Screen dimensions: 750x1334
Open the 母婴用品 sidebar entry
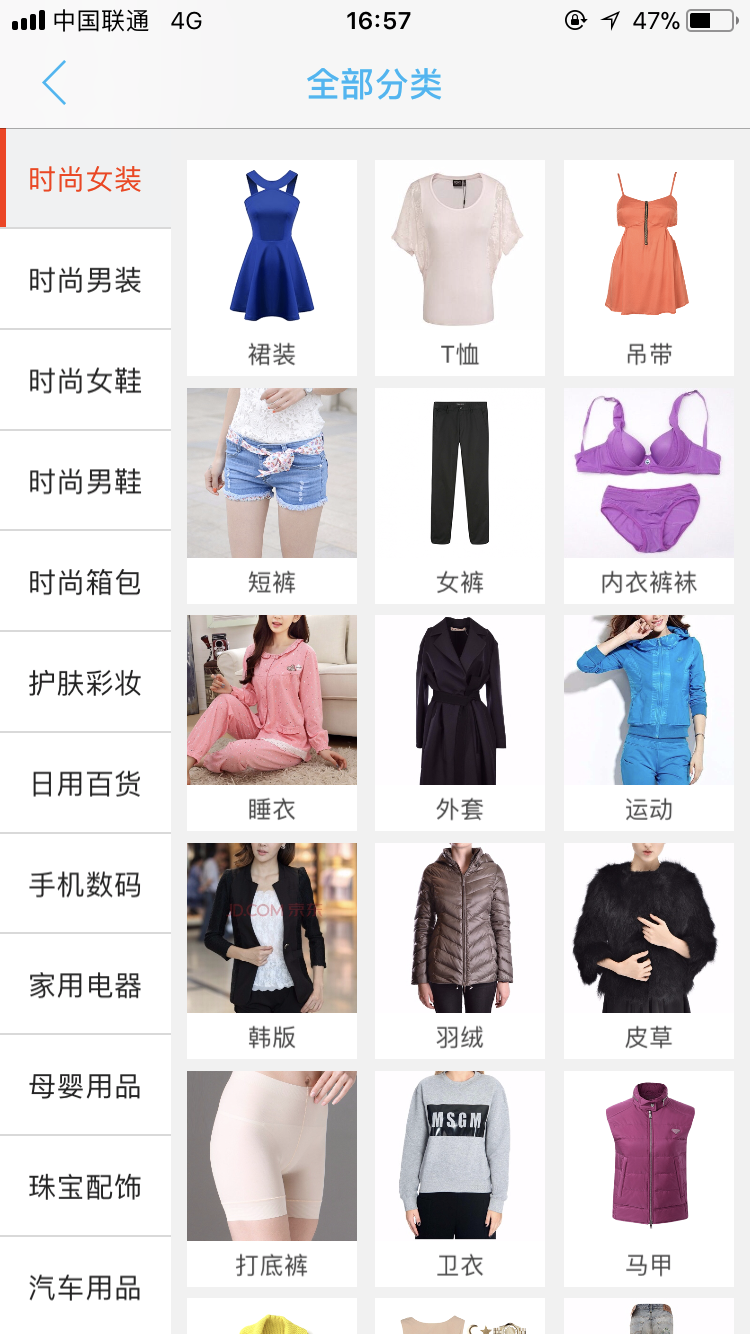coord(85,1086)
